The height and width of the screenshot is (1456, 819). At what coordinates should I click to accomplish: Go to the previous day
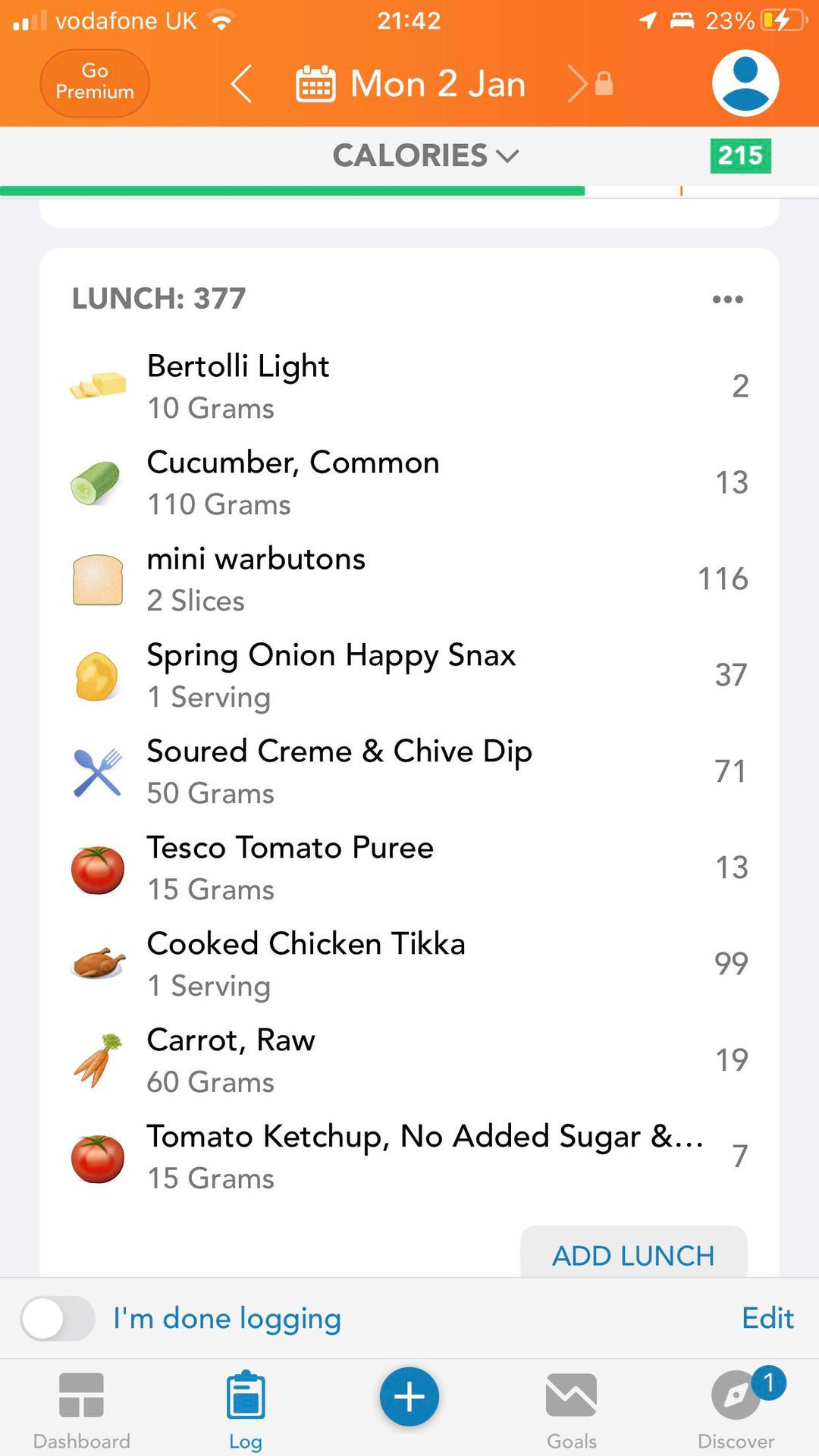[x=241, y=83]
